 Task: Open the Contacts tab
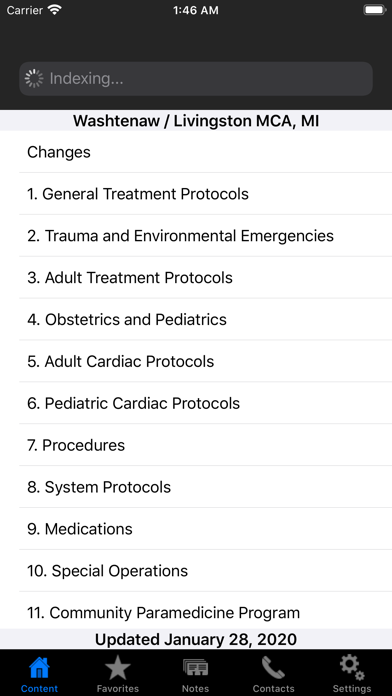274,674
